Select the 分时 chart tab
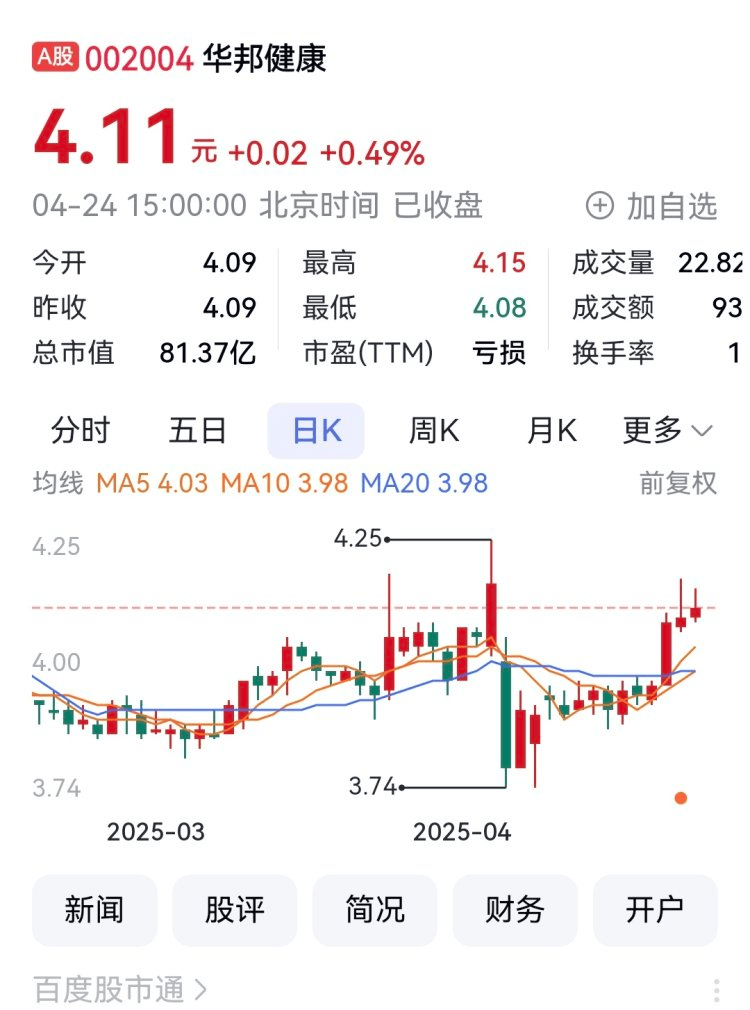Image resolution: width=750 pixels, height=1010 pixels. 82,430
